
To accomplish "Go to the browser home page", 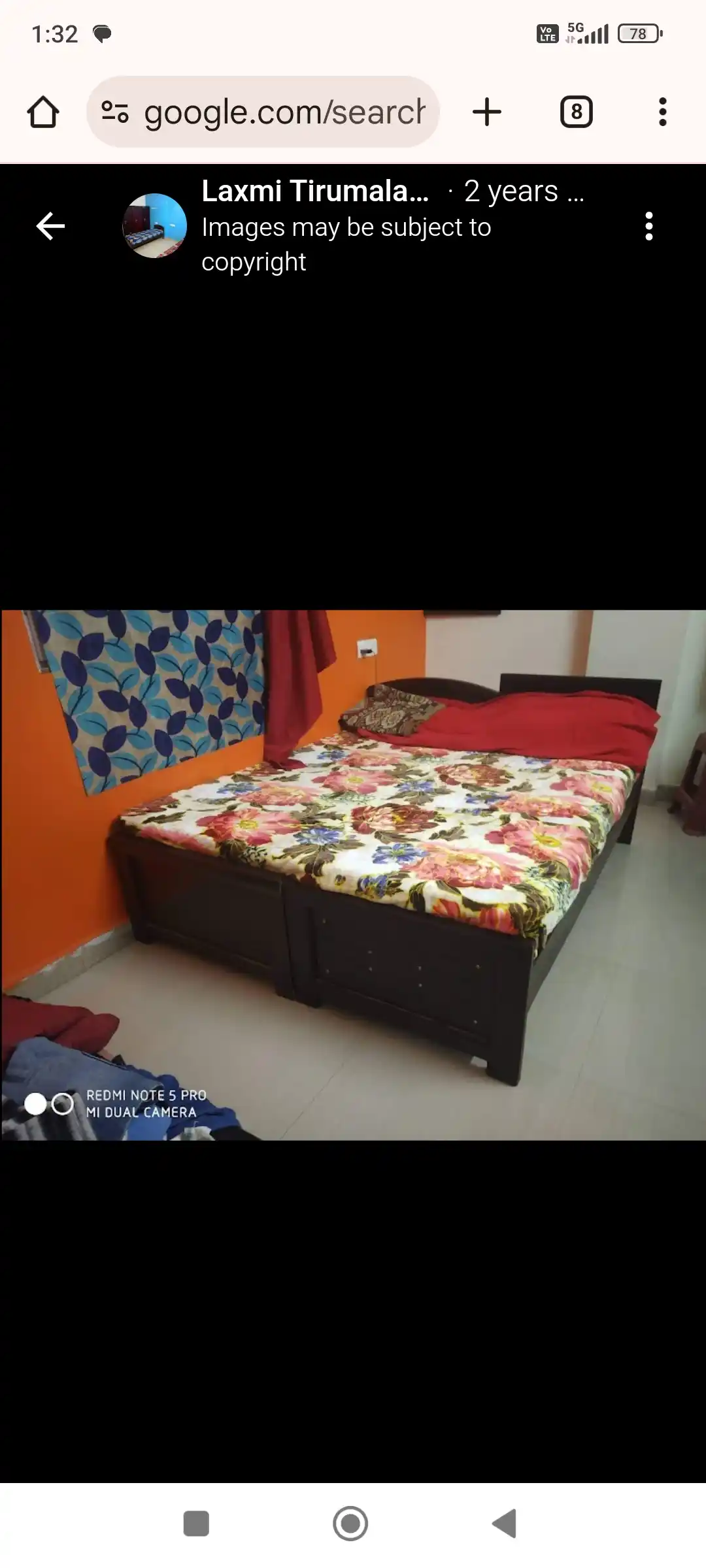I will (x=43, y=112).
